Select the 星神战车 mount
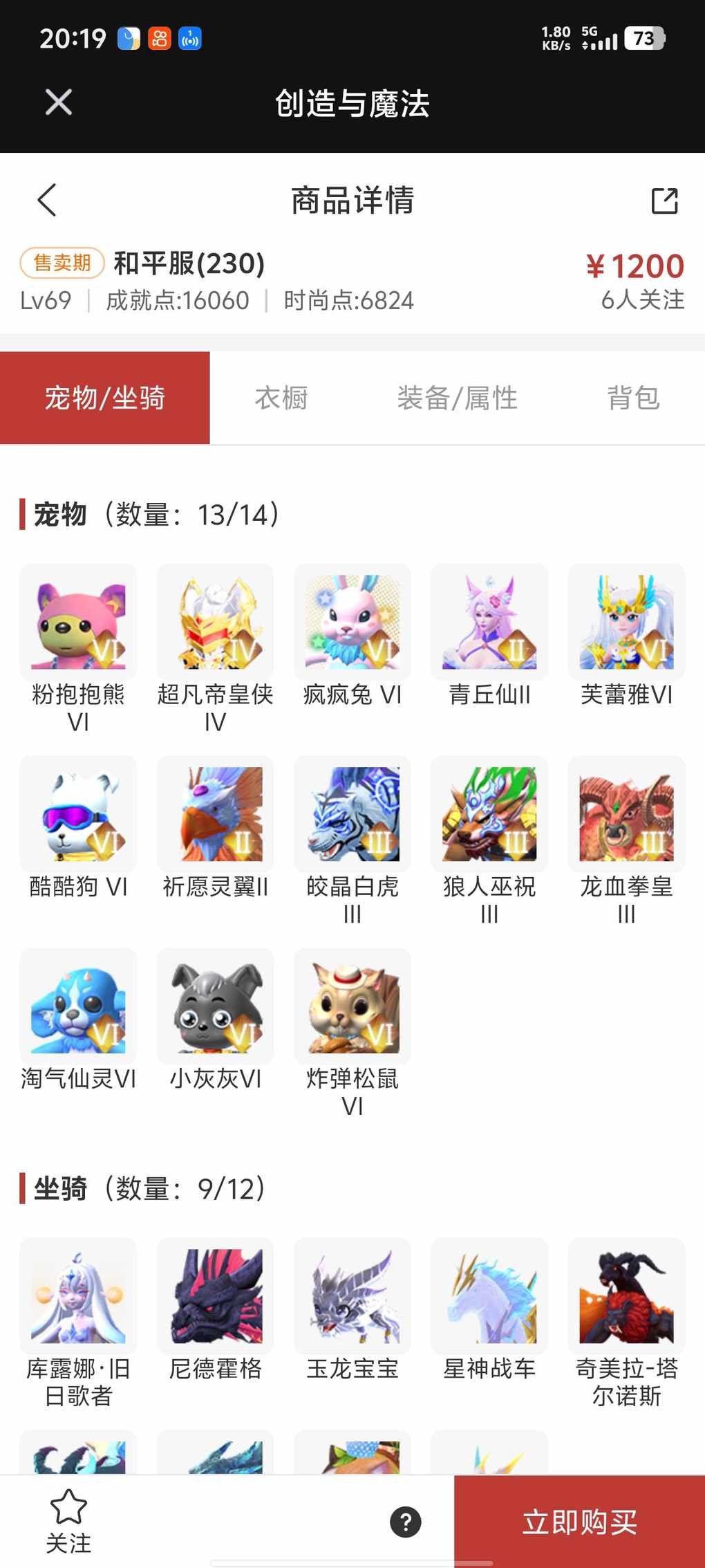Screen dimensions: 705x1568 pos(489,1296)
